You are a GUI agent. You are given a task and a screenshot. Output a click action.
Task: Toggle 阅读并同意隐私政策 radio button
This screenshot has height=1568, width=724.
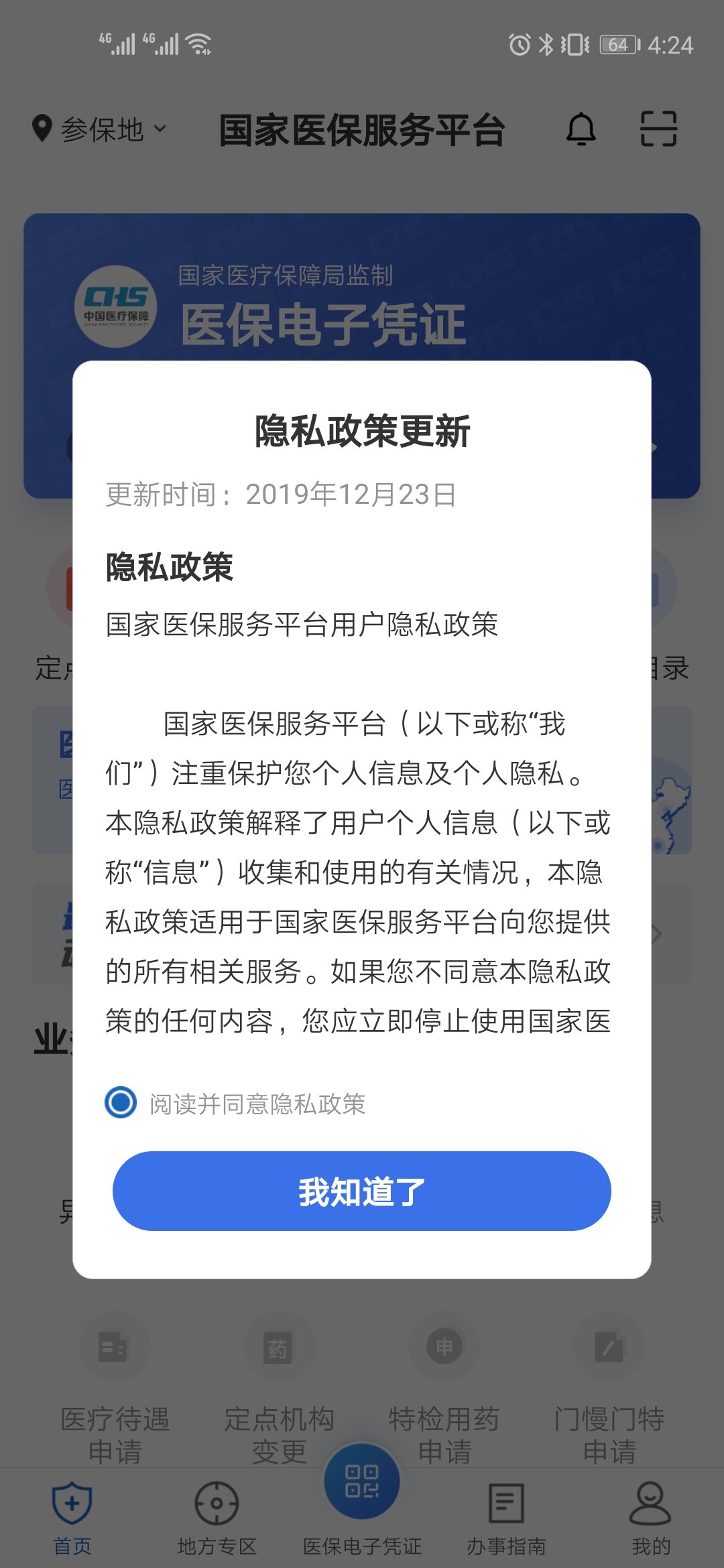[x=121, y=1102]
